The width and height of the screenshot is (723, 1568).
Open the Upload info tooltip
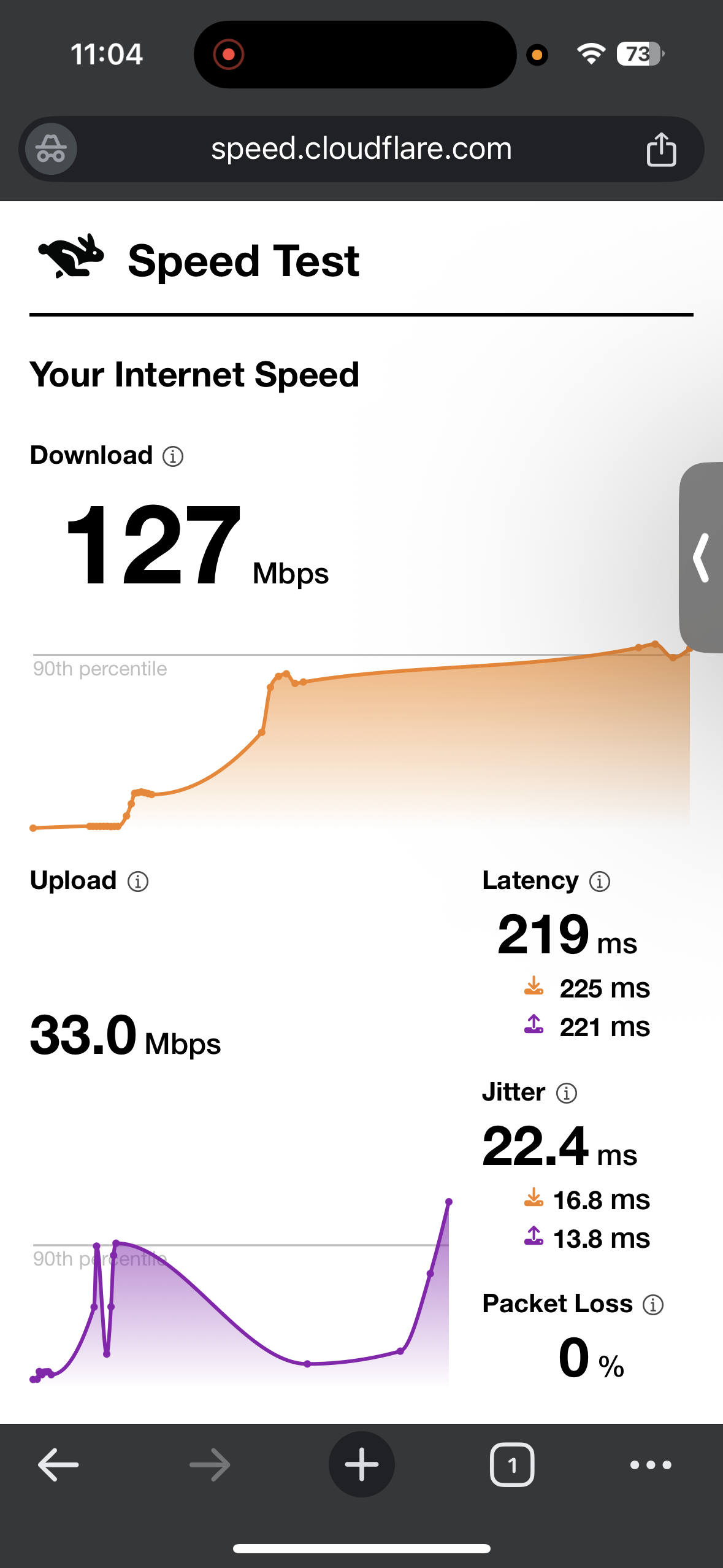pyautogui.click(x=137, y=881)
